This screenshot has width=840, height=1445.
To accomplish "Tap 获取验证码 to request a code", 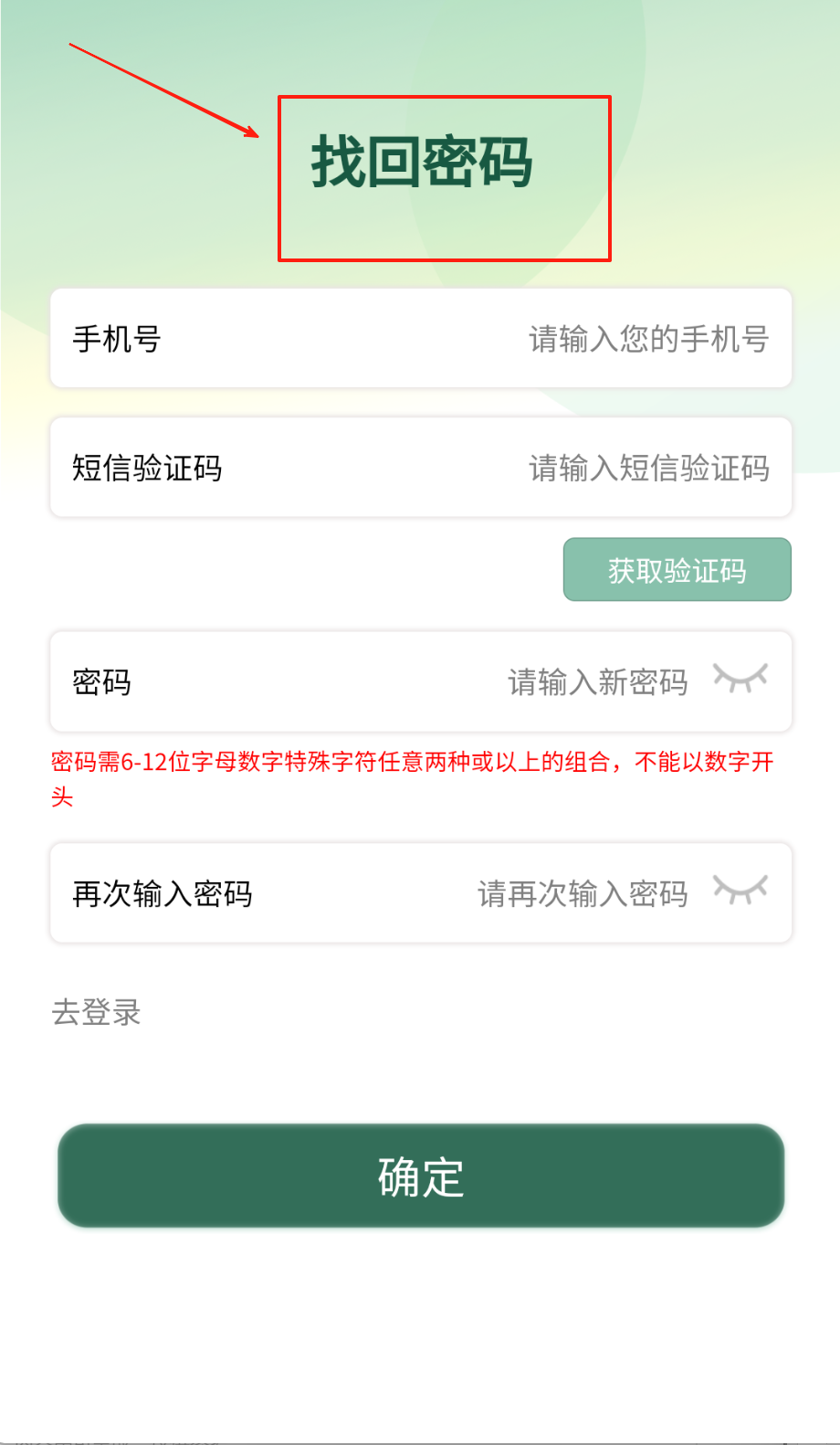I will [x=677, y=570].
